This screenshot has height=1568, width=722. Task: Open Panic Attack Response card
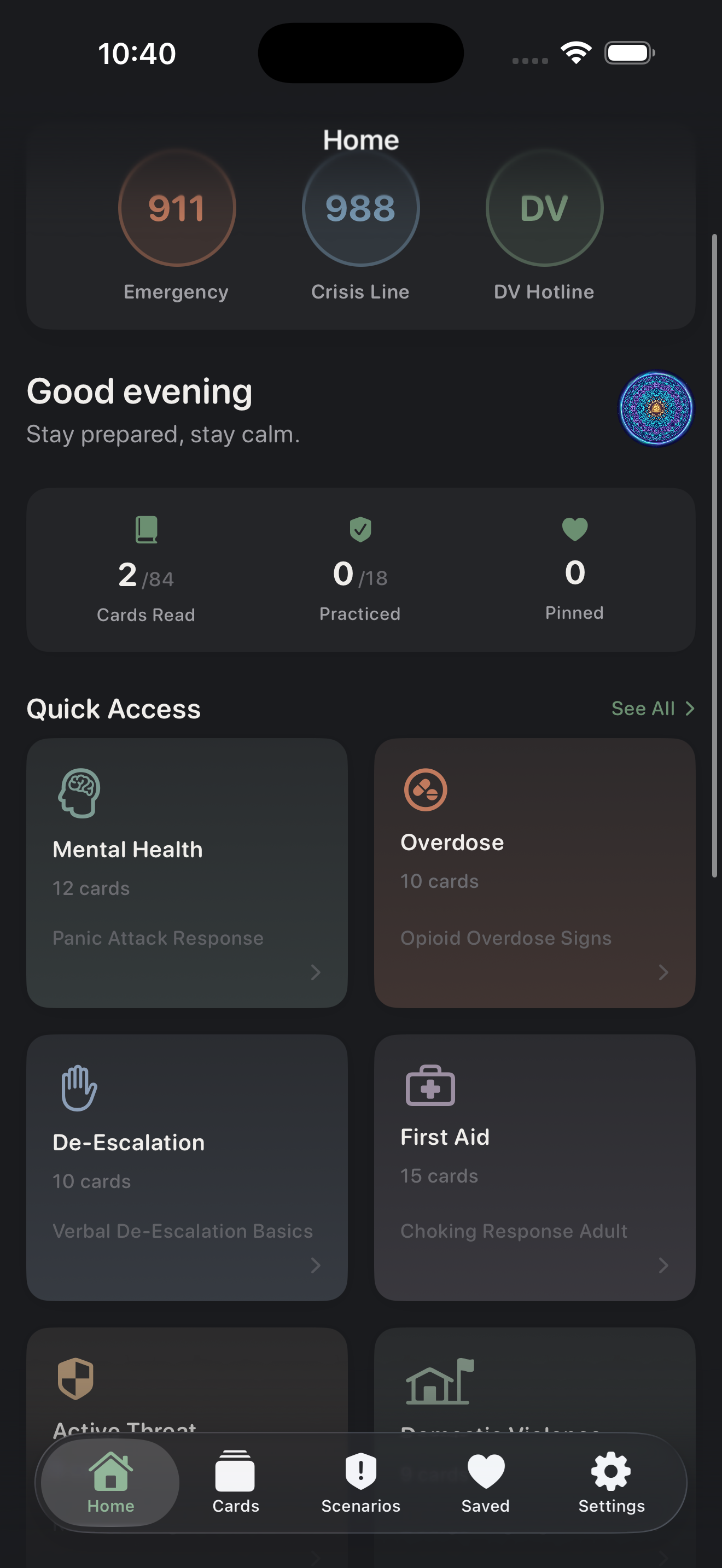coord(158,938)
